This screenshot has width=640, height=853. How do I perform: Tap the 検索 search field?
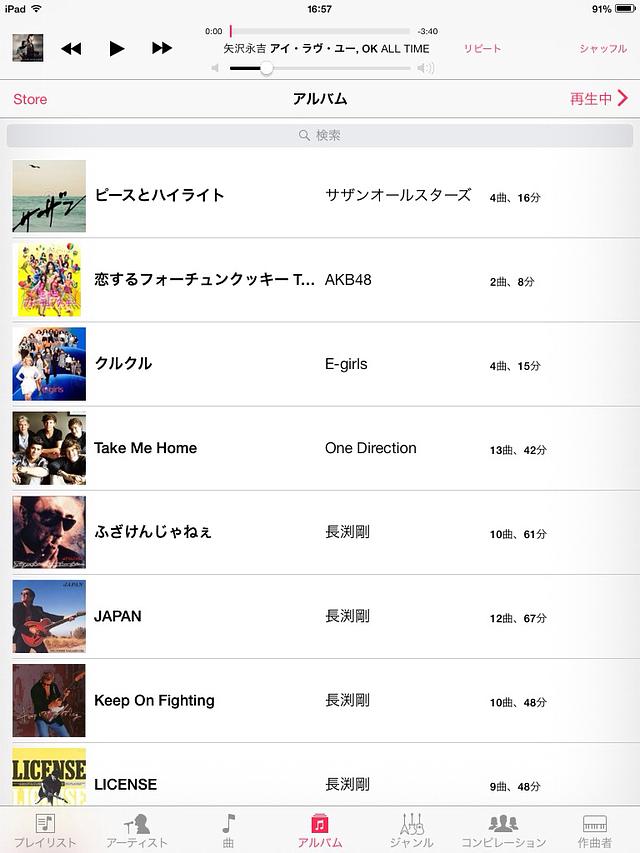(x=320, y=135)
